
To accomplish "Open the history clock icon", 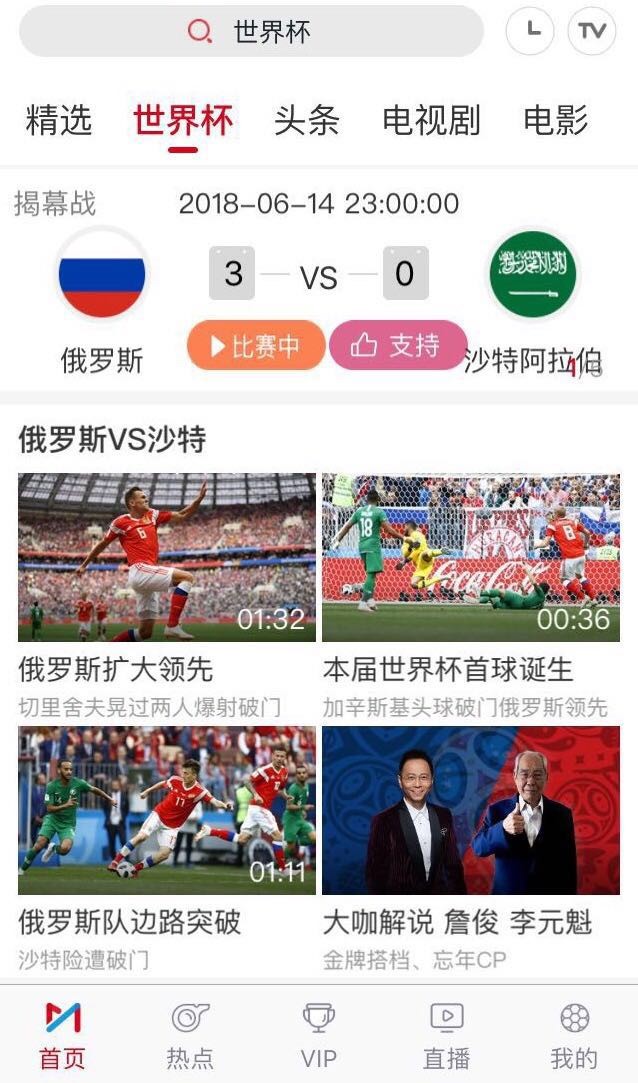I will pyautogui.click(x=530, y=31).
